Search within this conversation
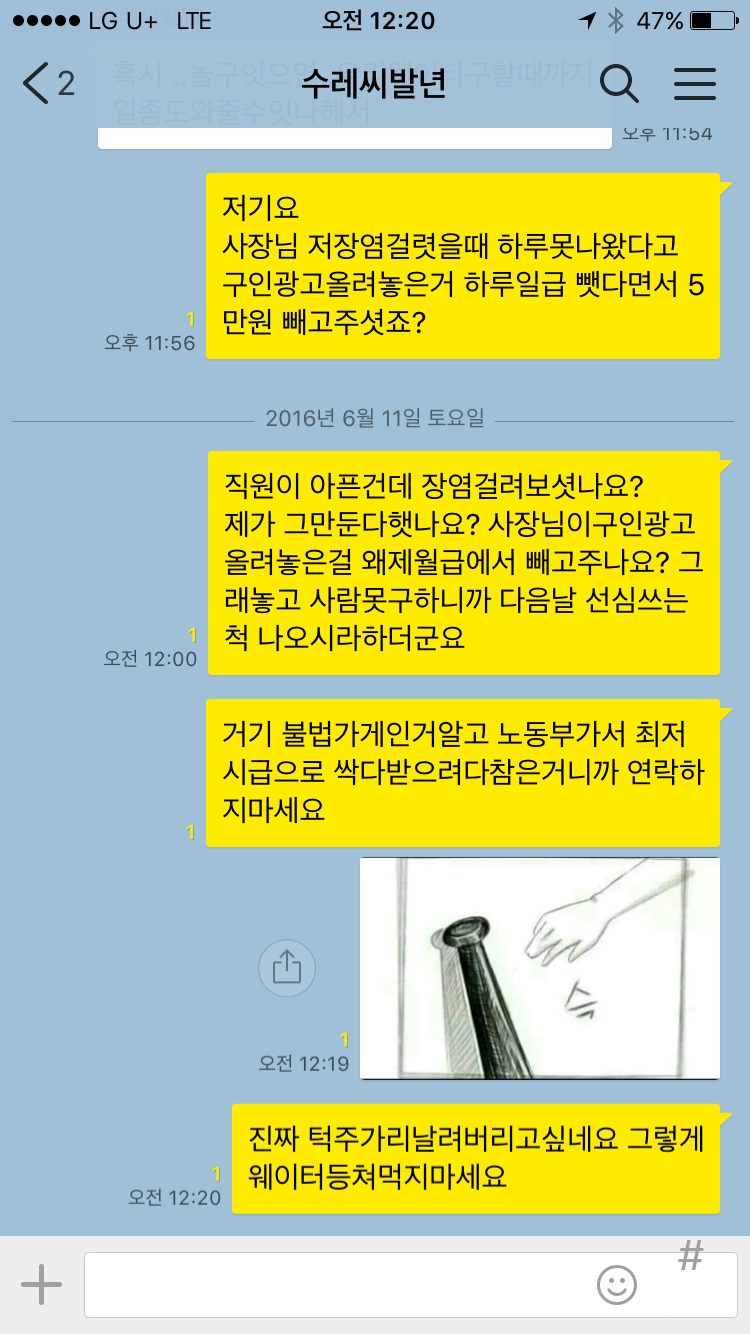 (619, 84)
